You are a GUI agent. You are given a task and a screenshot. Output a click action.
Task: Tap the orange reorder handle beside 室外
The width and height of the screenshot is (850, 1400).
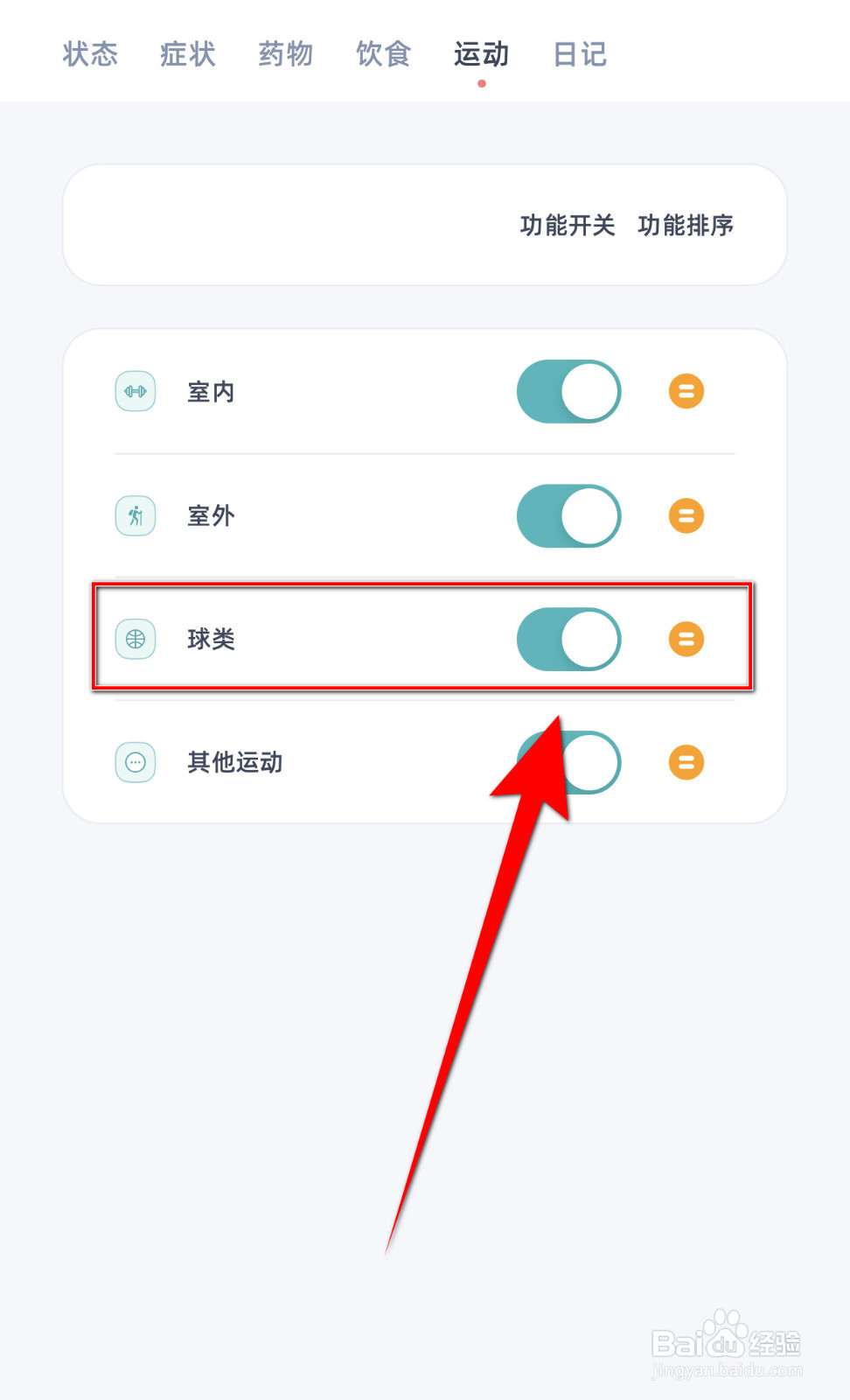(x=686, y=515)
